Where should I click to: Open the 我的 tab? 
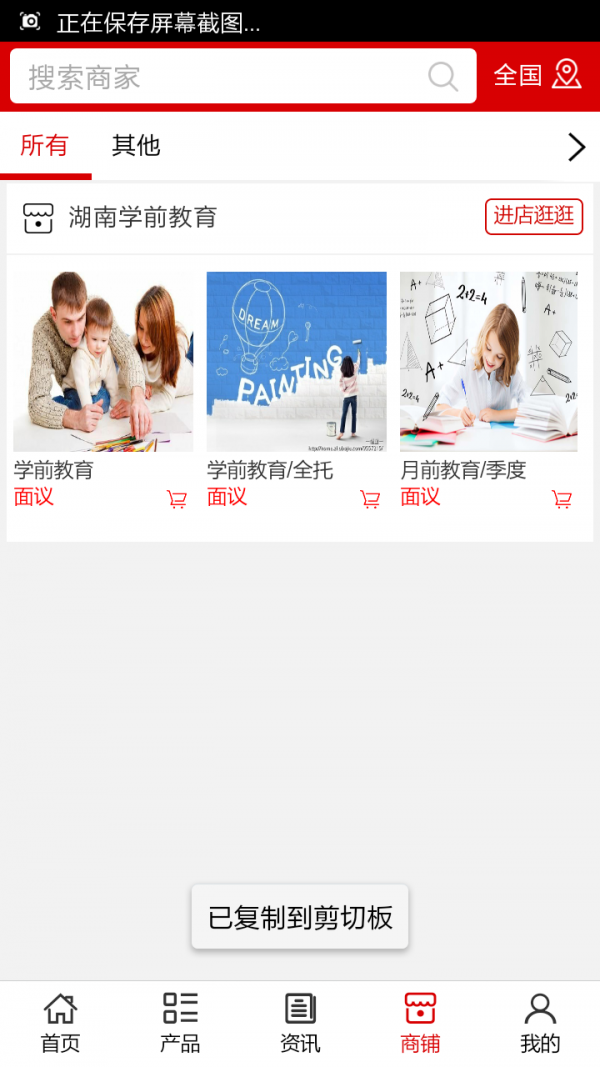coord(540,1023)
